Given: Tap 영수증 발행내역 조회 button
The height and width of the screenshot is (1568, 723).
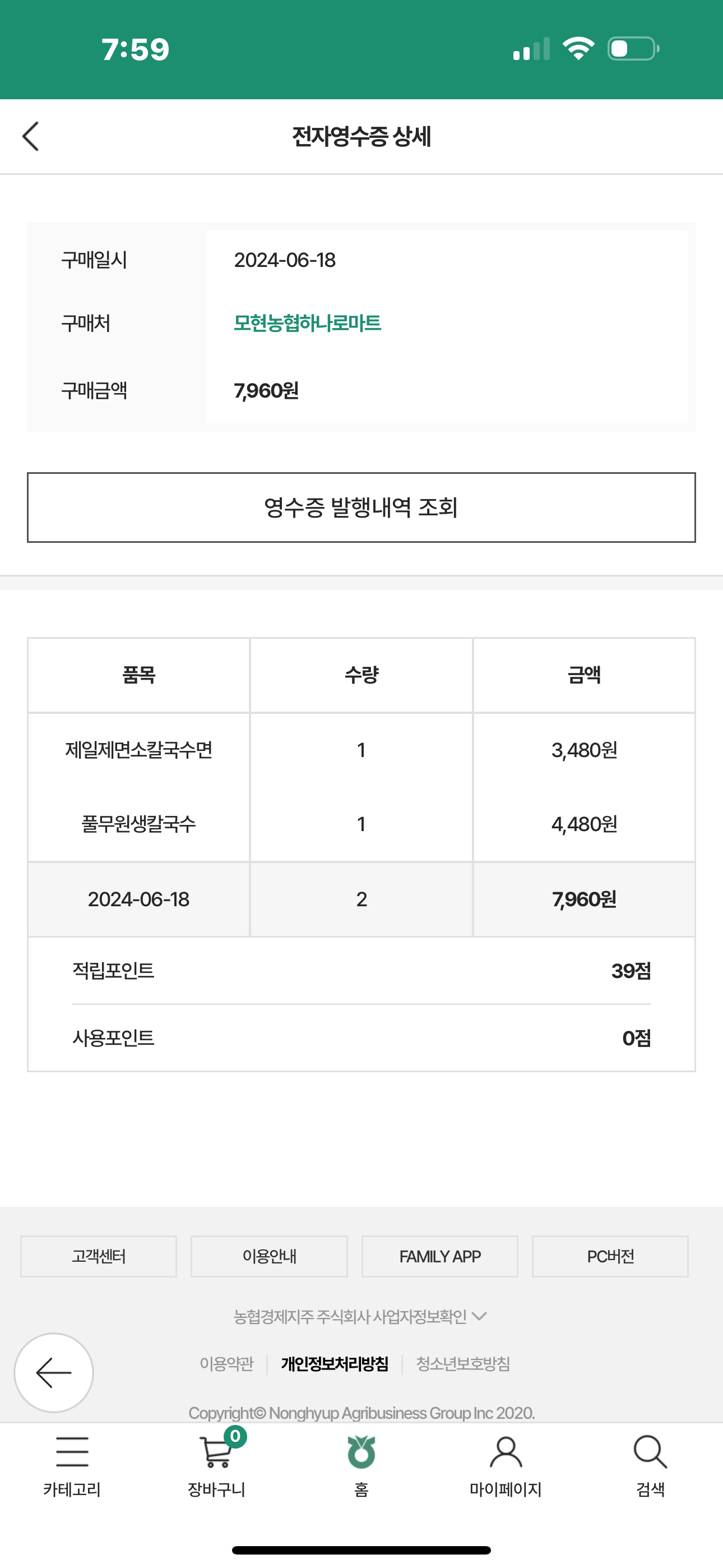Looking at the screenshot, I should 361,507.
